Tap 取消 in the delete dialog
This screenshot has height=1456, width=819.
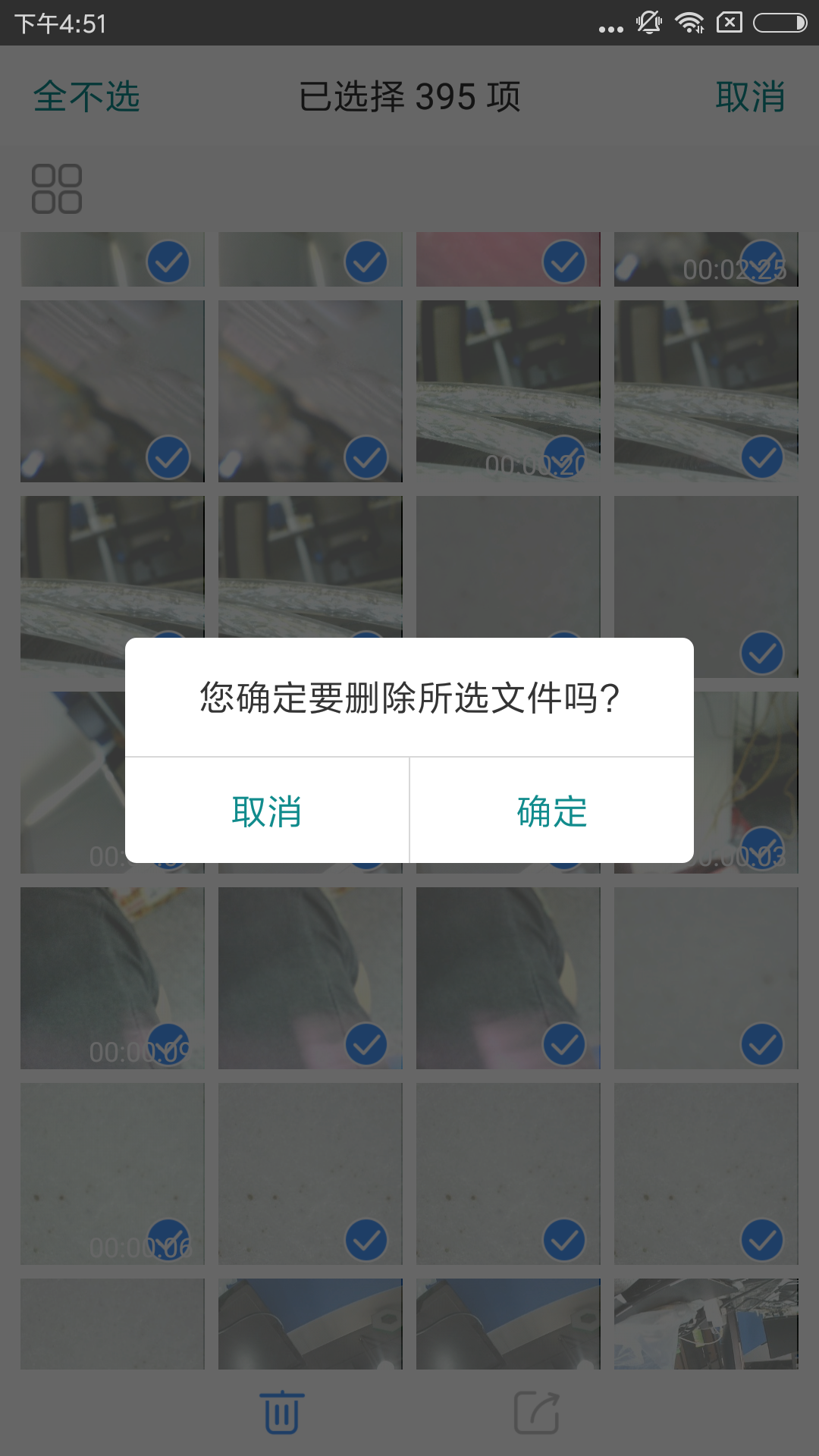tap(267, 811)
